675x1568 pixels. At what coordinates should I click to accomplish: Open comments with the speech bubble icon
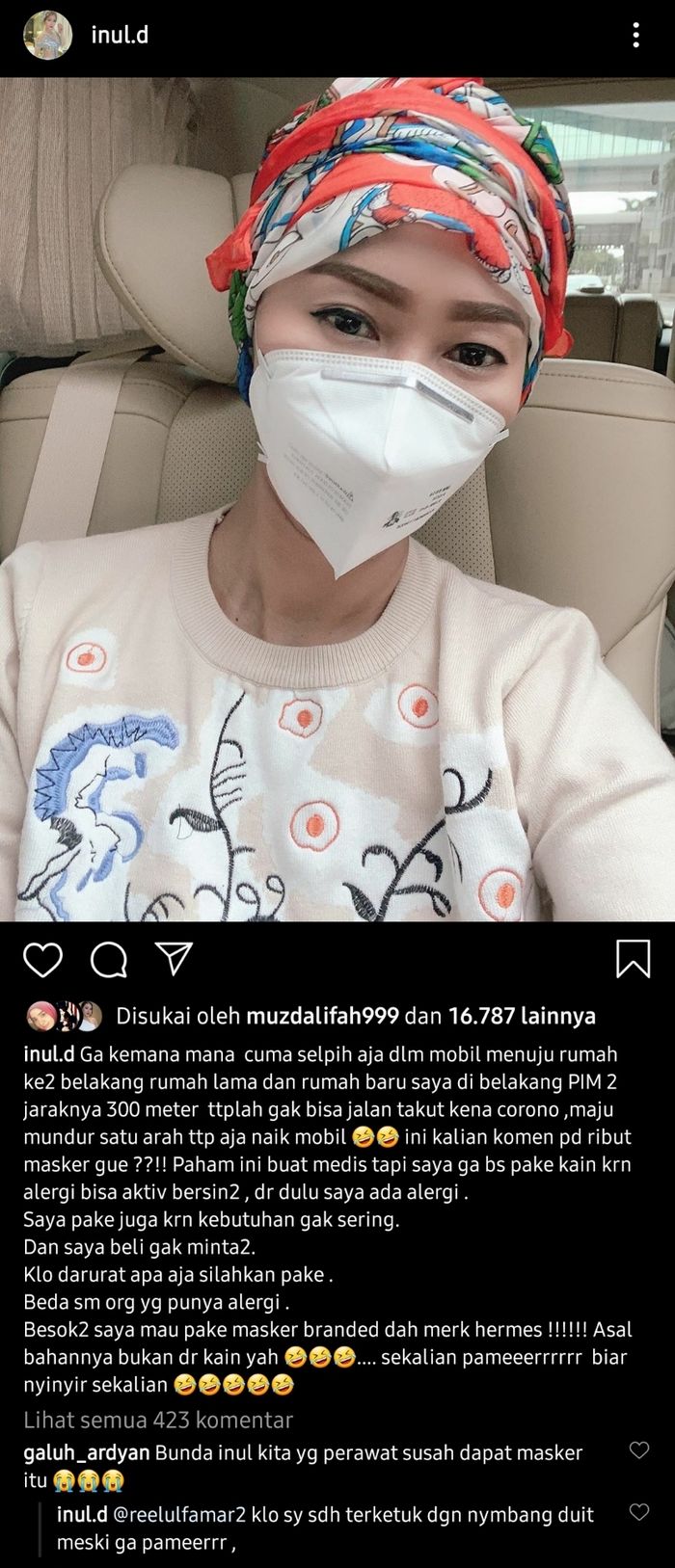[109, 959]
